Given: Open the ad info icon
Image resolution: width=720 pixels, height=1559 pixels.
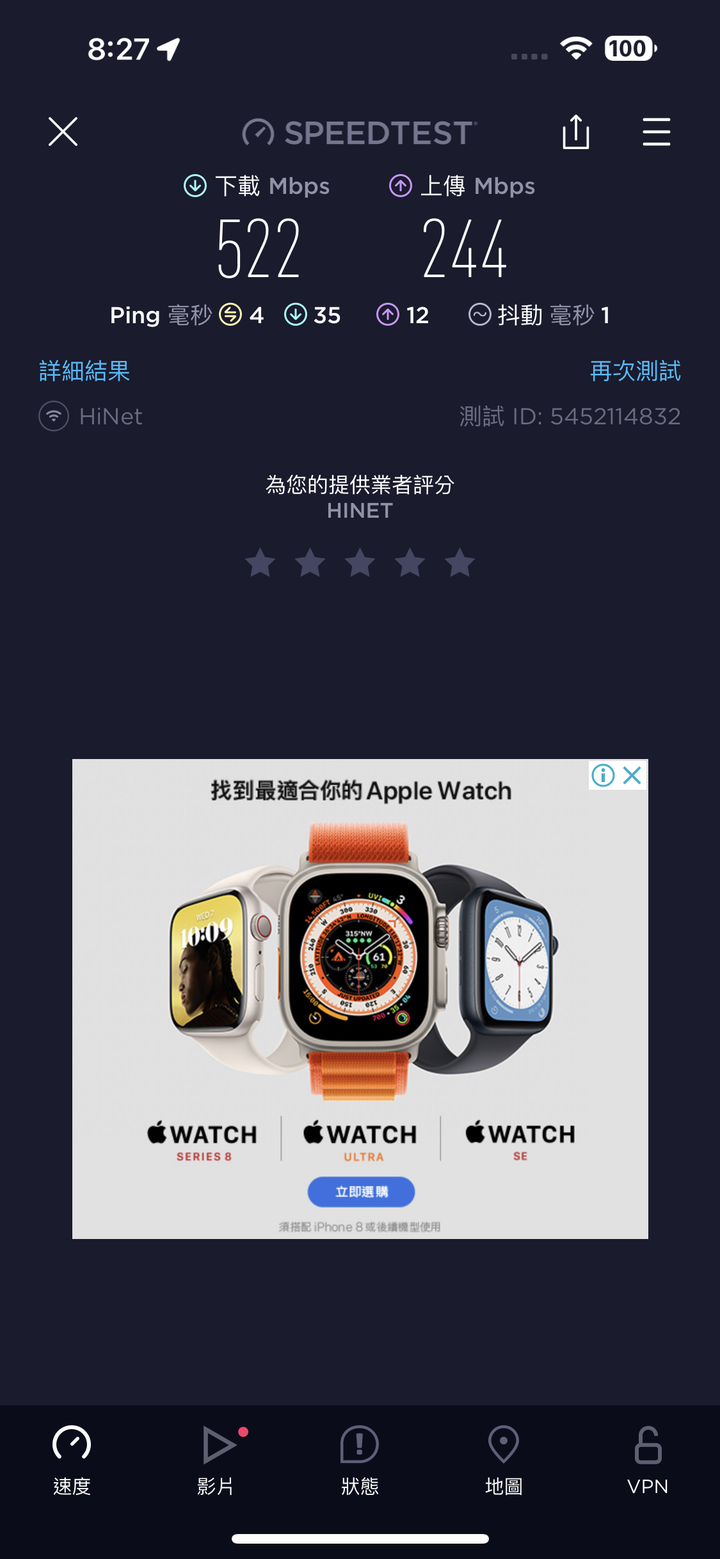Looking at the screenshot, I should (x=603, y=775).
